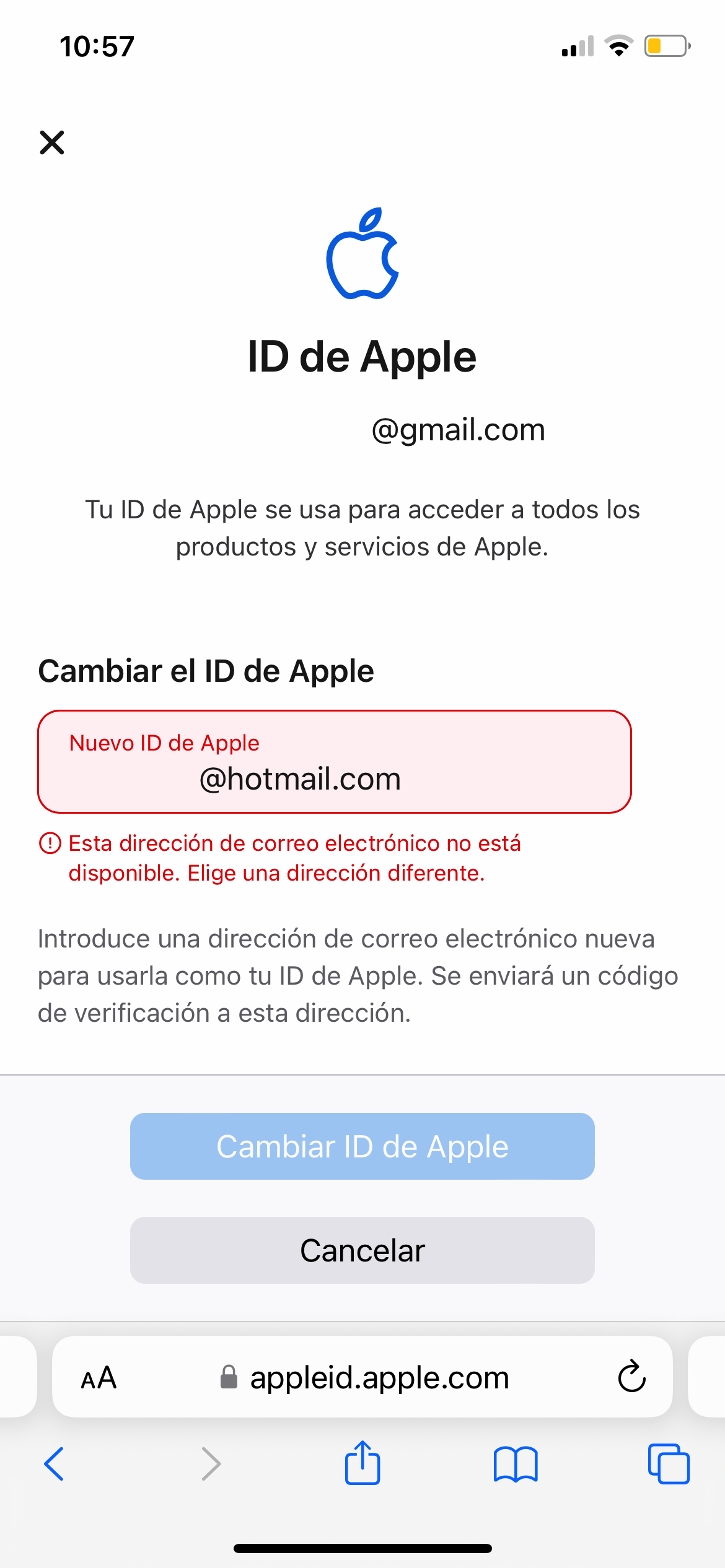This screenshot has height=1568, width=725.
Task: Tap the blue Apple logo on the page
Action: (362, 266)
